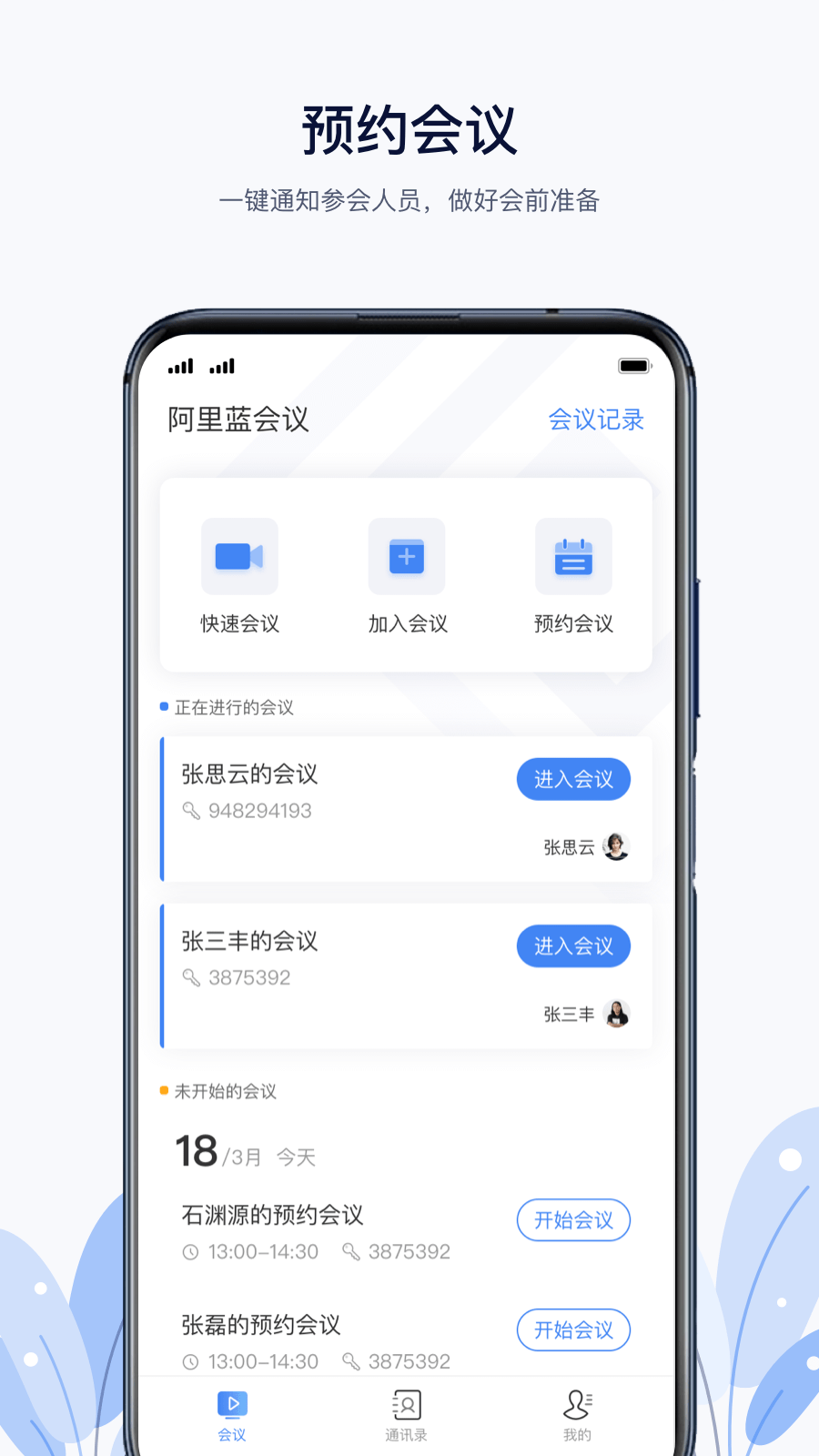Open 会议记录 in top right corner
Viewport: 819px width, 1456px height.
pyautogui.click(x=596, y=420)
